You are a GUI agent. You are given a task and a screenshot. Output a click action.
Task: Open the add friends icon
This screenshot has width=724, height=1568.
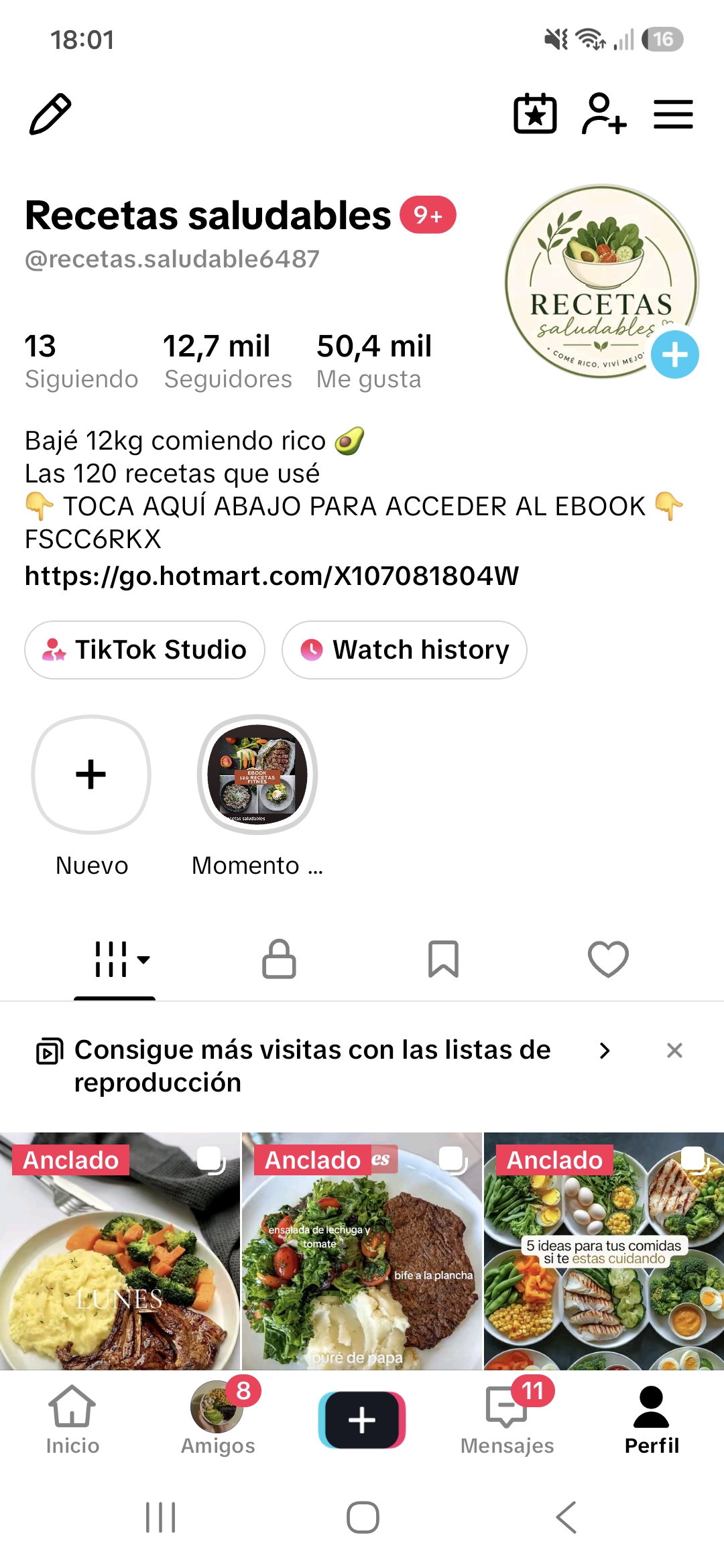[604, 114]
